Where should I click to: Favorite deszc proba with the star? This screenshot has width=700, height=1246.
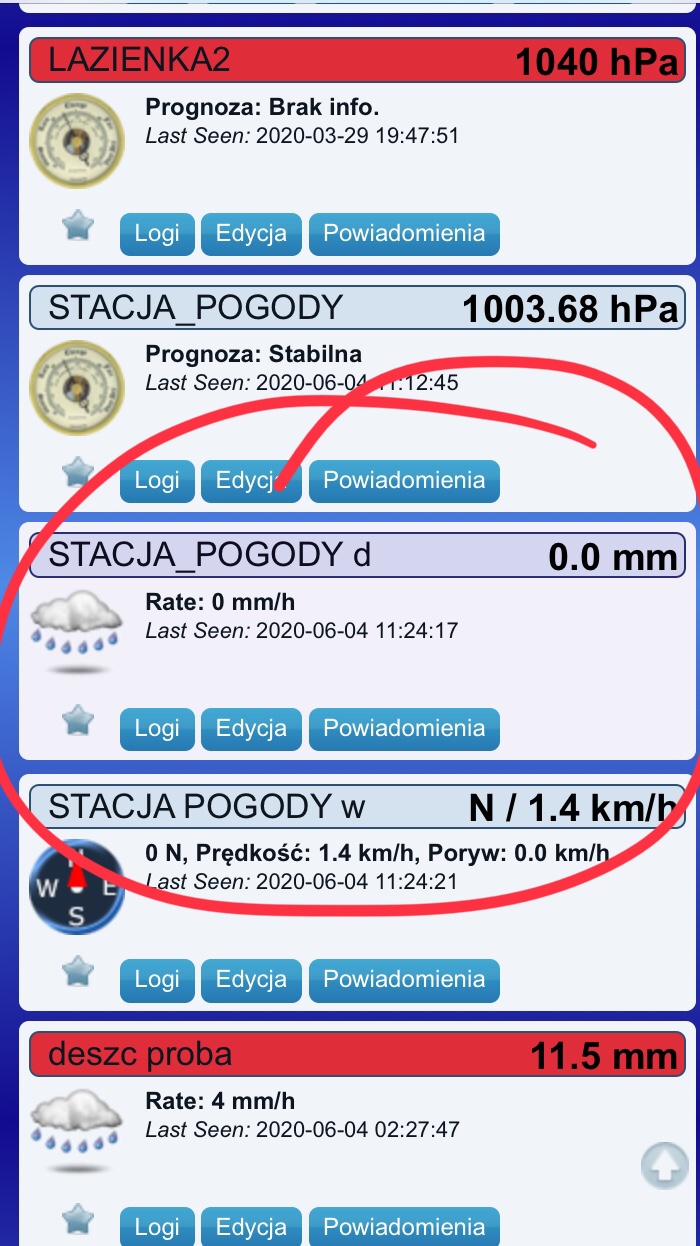tap(78, 1219)
